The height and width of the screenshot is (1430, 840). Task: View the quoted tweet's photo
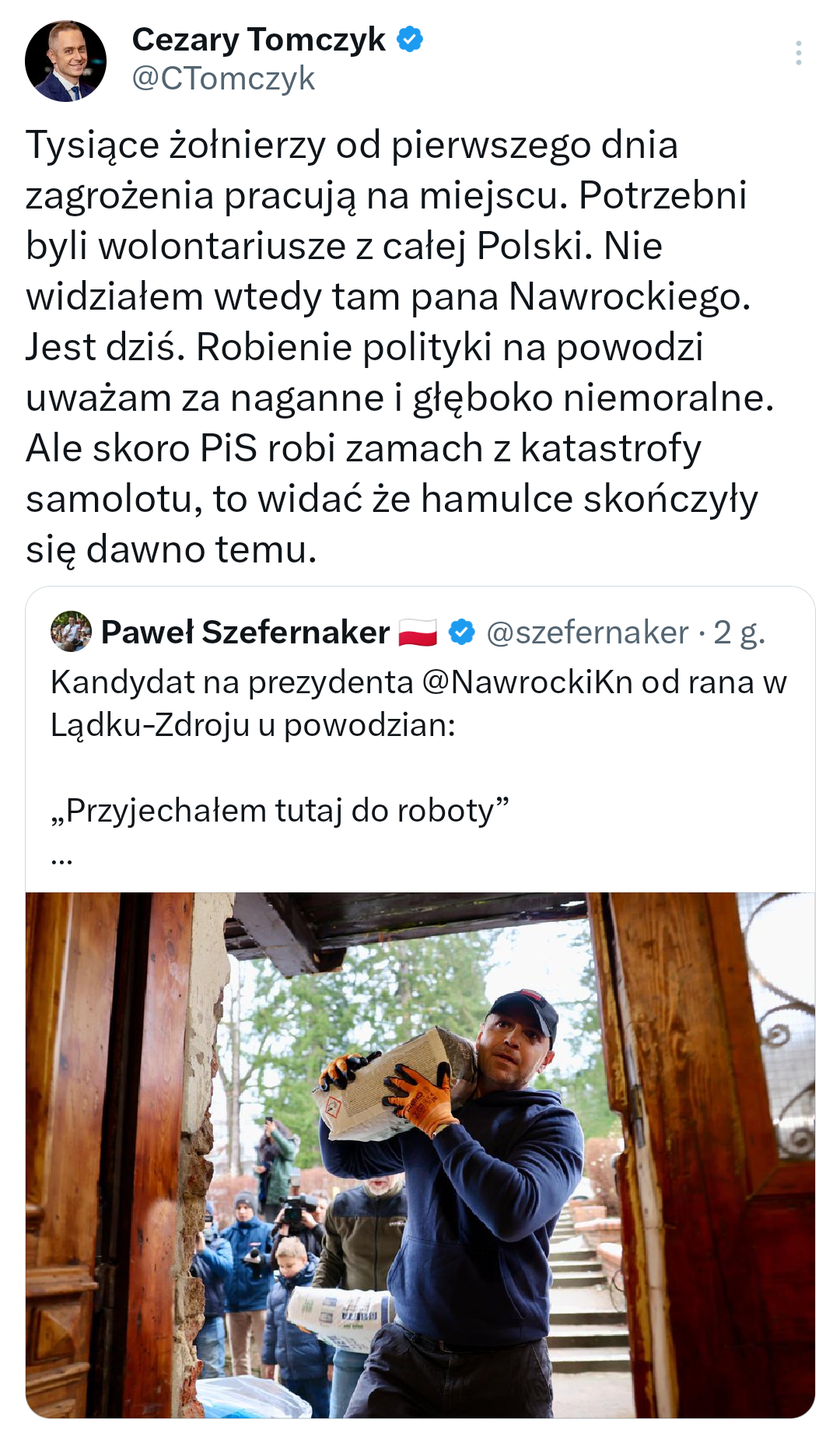(420, 1155)
